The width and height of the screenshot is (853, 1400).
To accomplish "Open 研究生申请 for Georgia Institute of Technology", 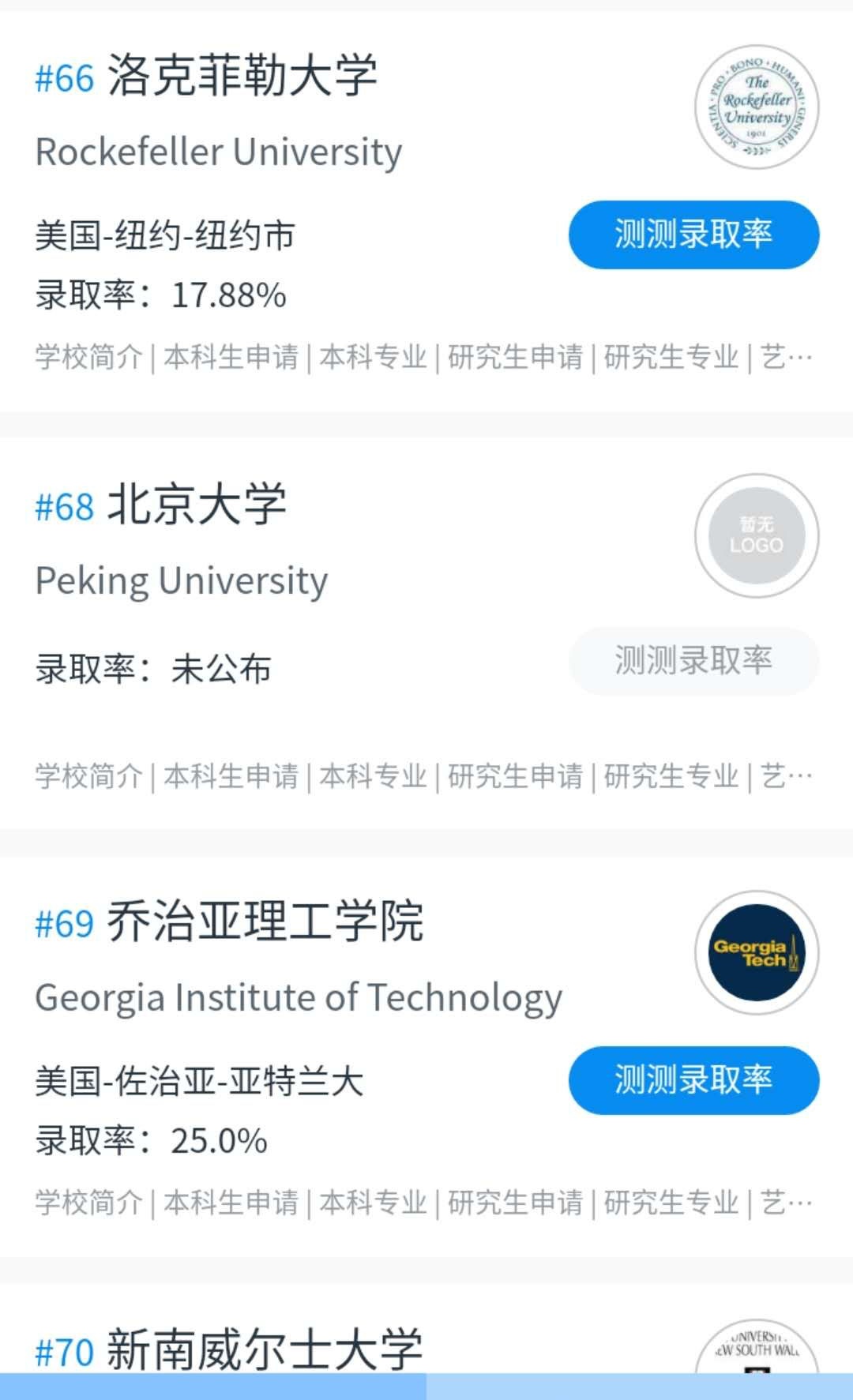I will pyautogui.click(x=515, y=1203).
